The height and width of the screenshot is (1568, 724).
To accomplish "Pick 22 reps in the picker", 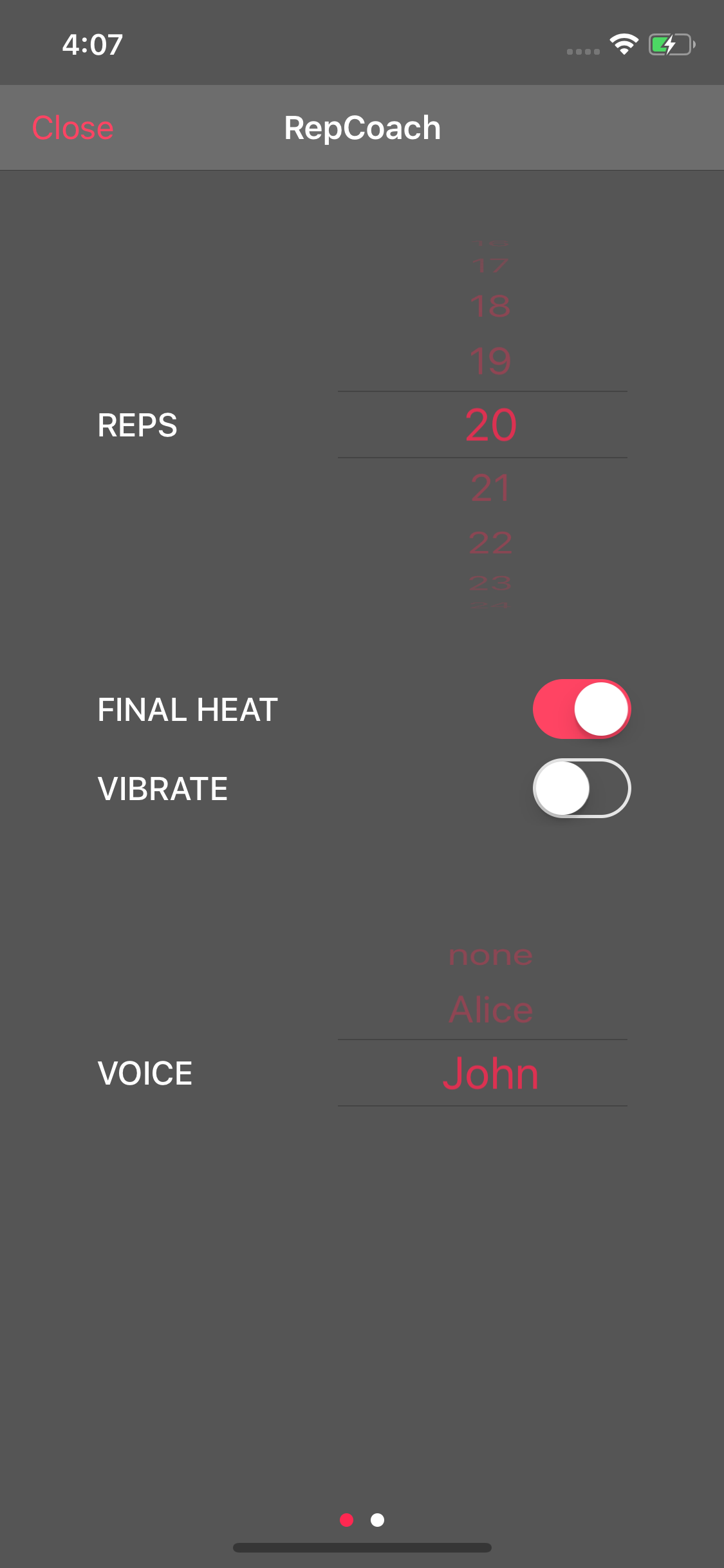I will tap(490, 543).
